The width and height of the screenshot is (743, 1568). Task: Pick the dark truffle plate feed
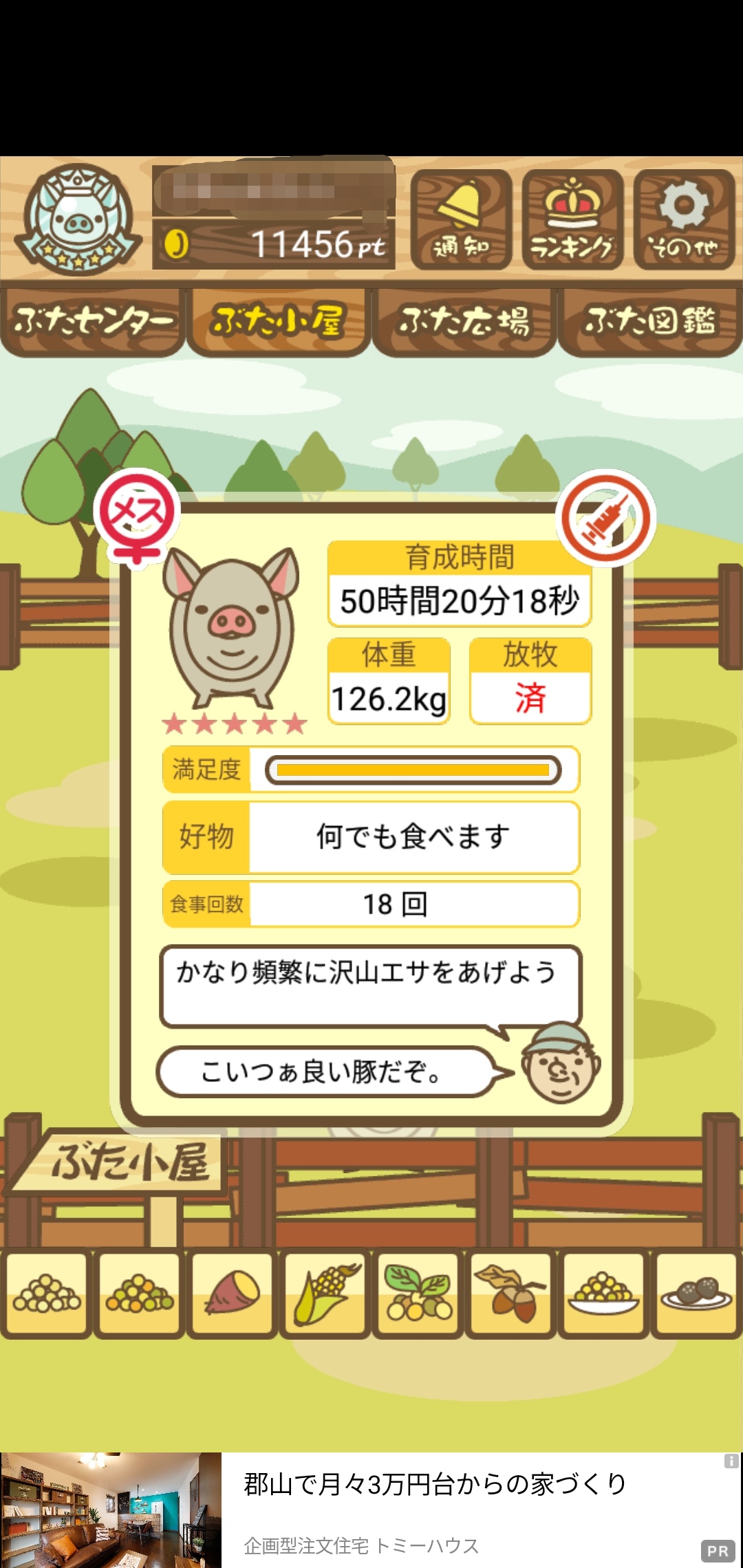[697, 1295]
